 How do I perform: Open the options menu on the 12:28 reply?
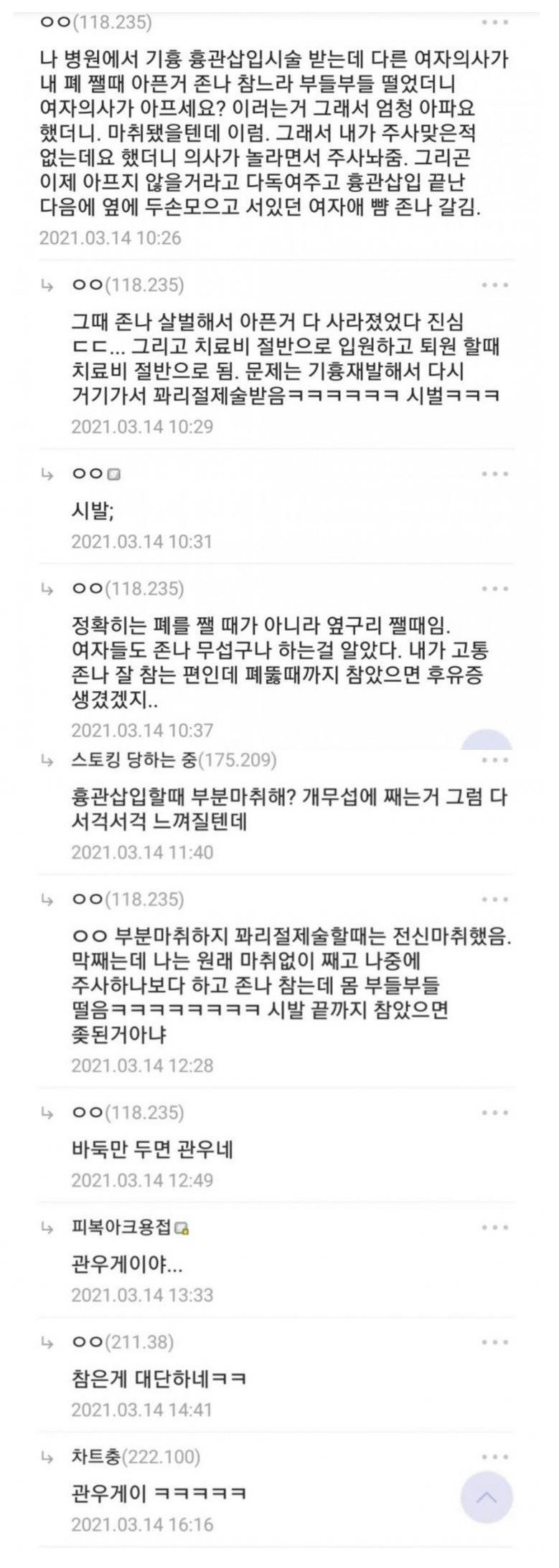pos(495,900)
